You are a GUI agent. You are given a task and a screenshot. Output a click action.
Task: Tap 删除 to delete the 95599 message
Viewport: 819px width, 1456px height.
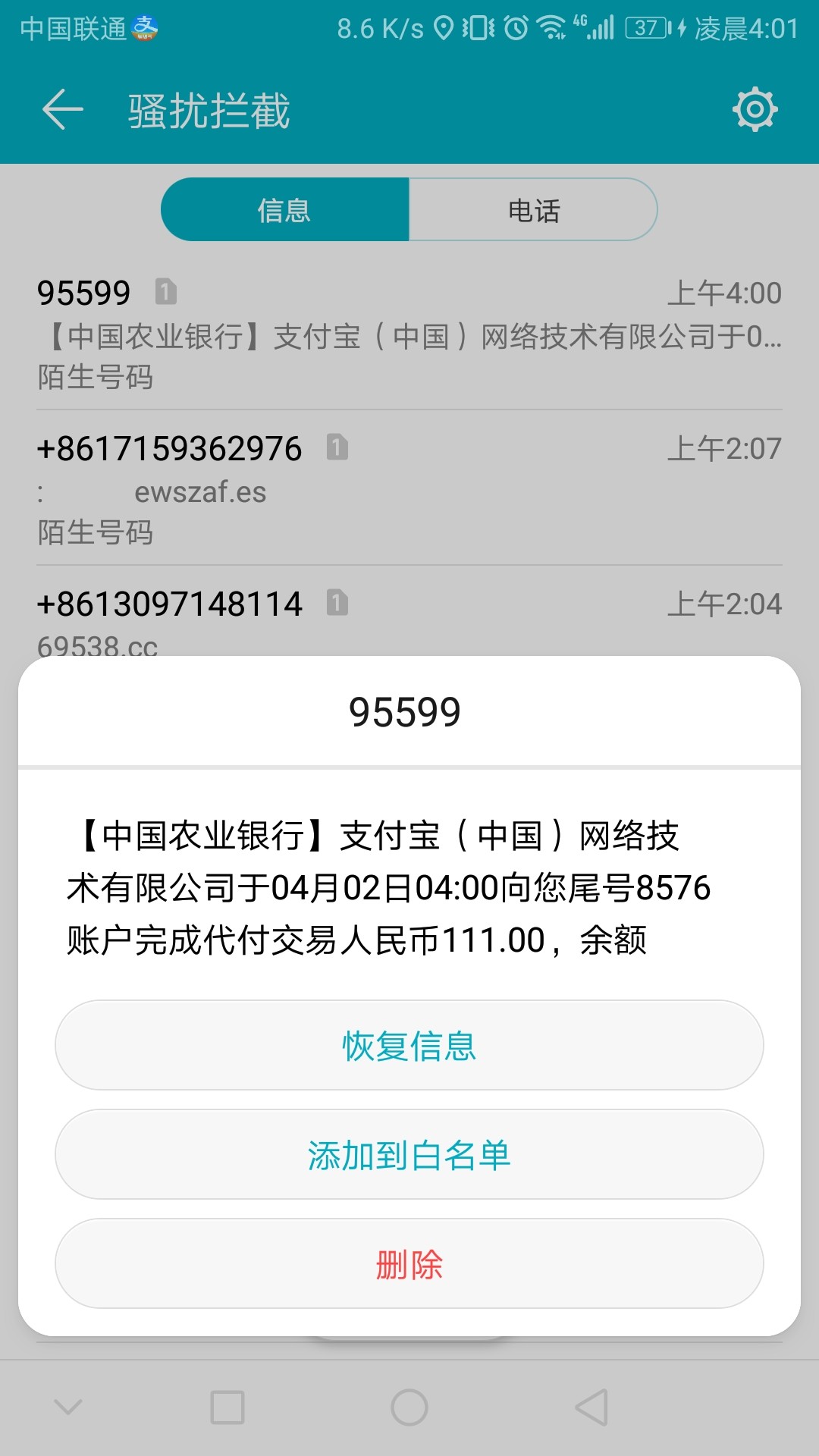click(408, 1264)
